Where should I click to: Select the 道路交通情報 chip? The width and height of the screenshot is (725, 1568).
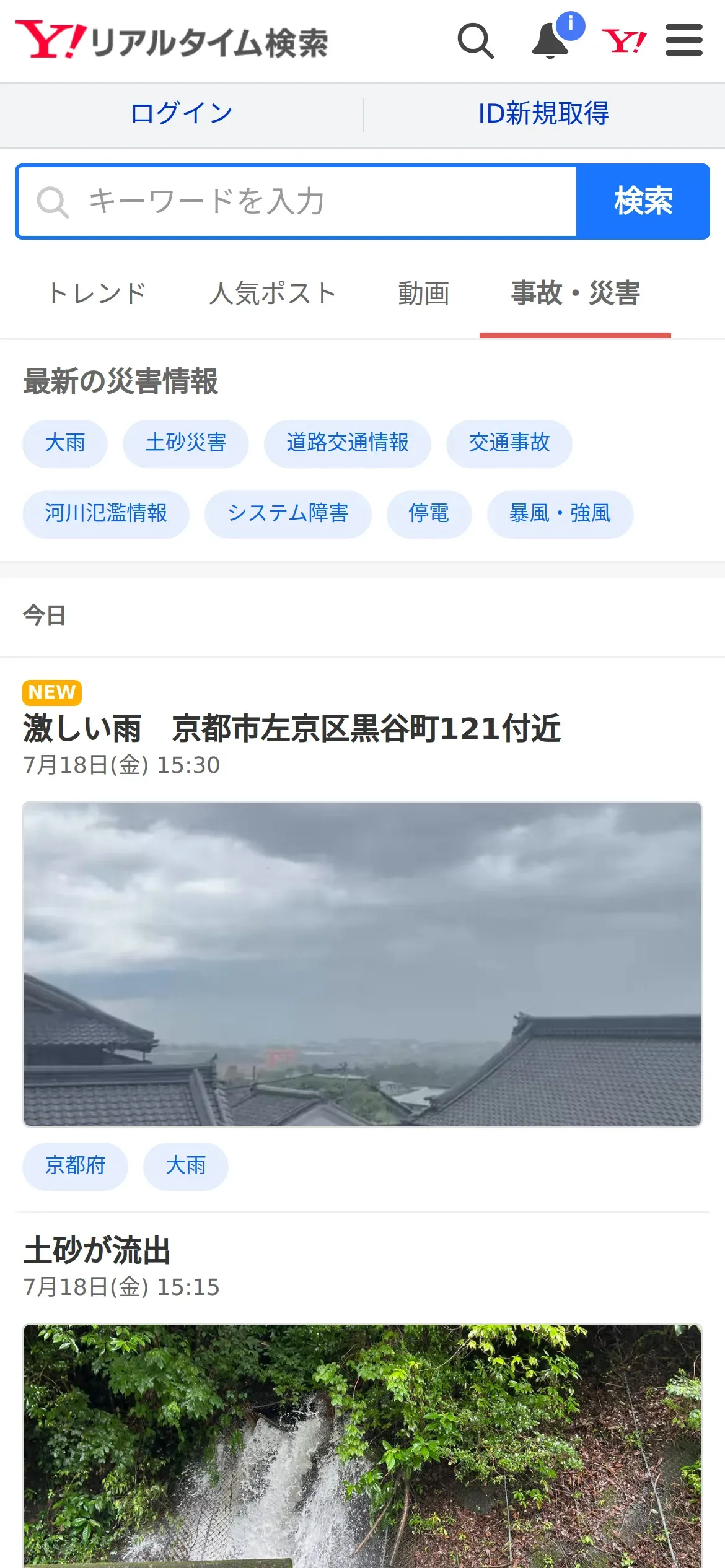[347, 443]
